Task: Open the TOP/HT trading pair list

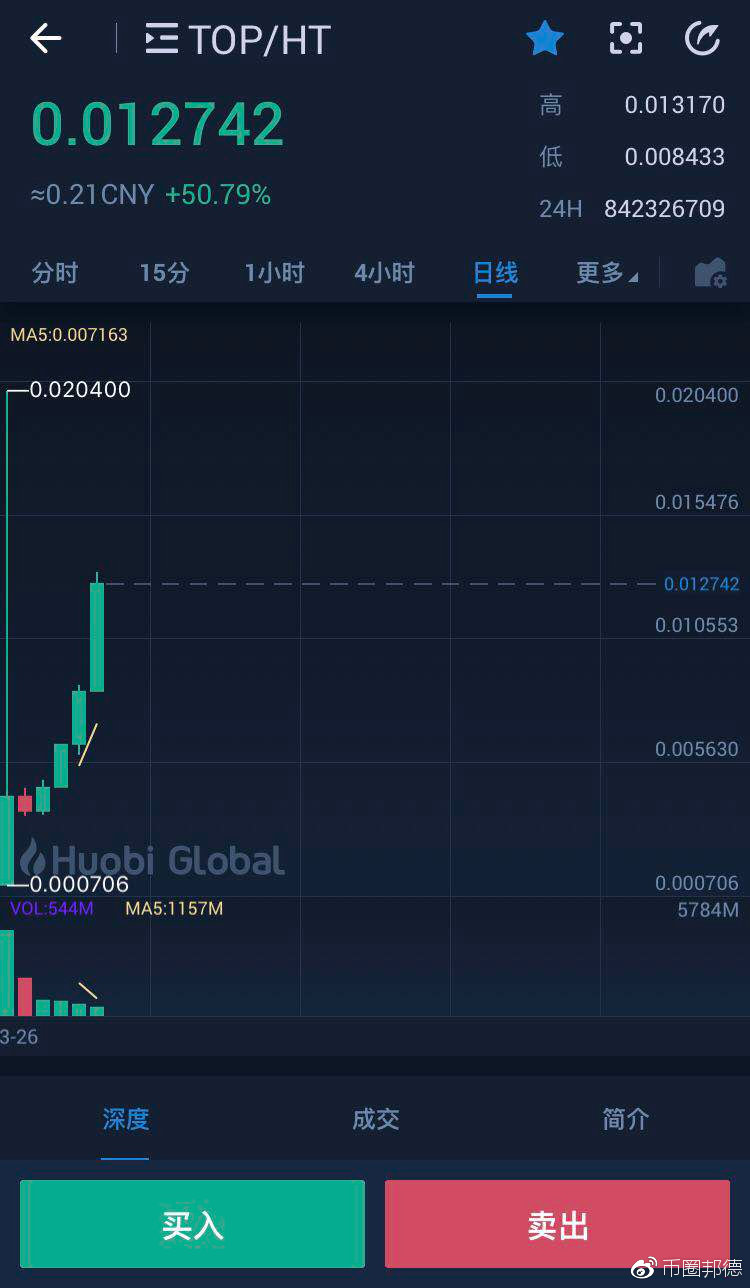Action: click(238, 40)
